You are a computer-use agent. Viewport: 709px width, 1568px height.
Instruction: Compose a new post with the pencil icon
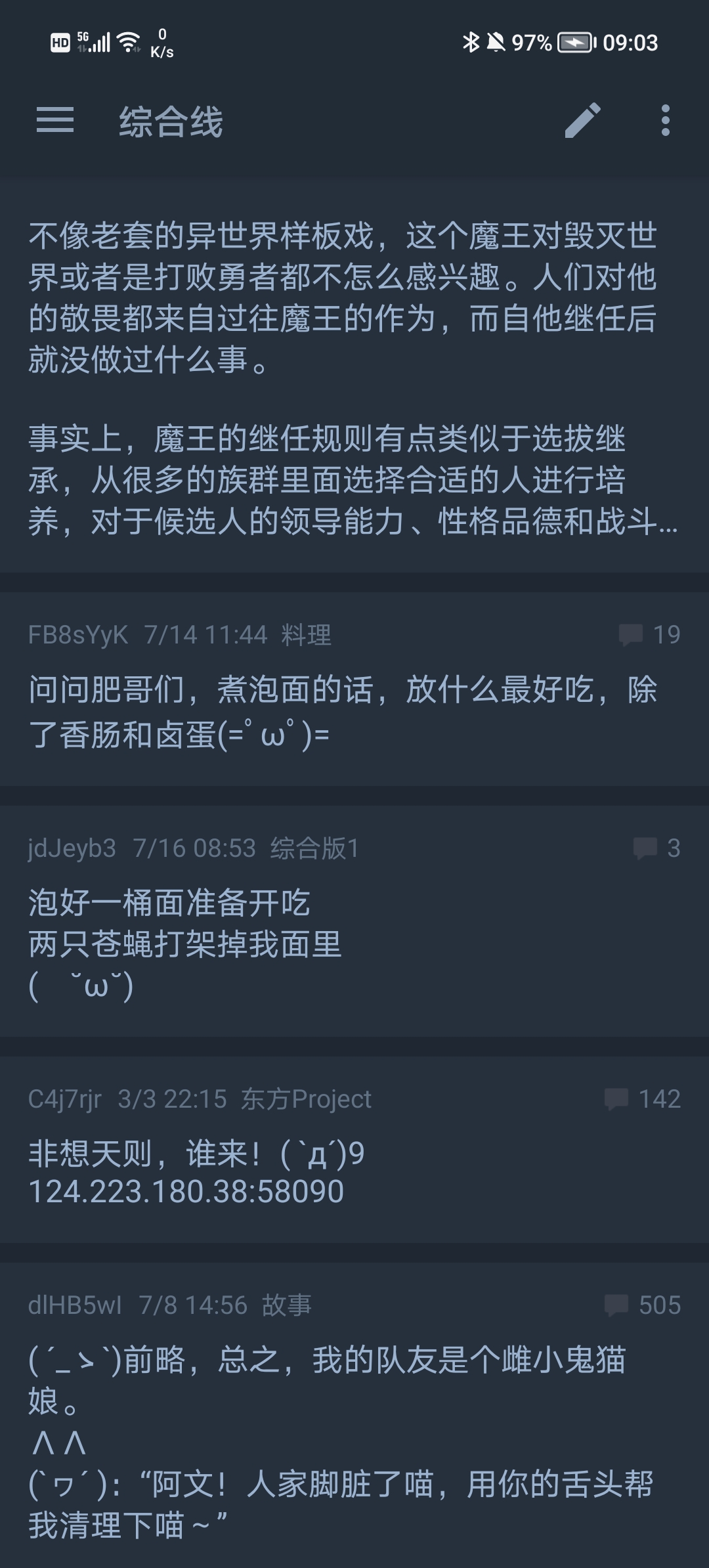pyautogui.click(x=582, y=121)
